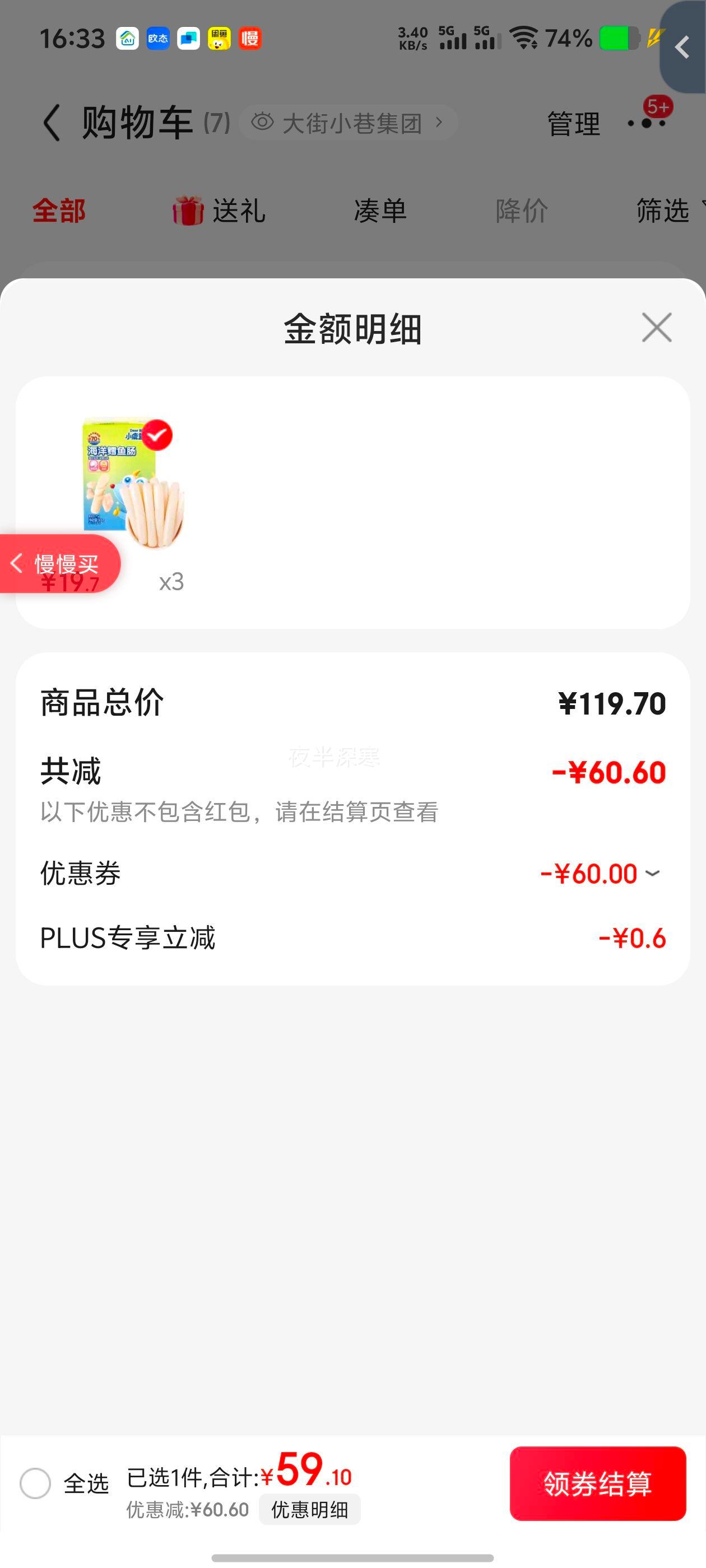Viewport: 706px width, 1568px height.
Task: Open 优惠明细 discount breakdown
Action: (309, 1509)
